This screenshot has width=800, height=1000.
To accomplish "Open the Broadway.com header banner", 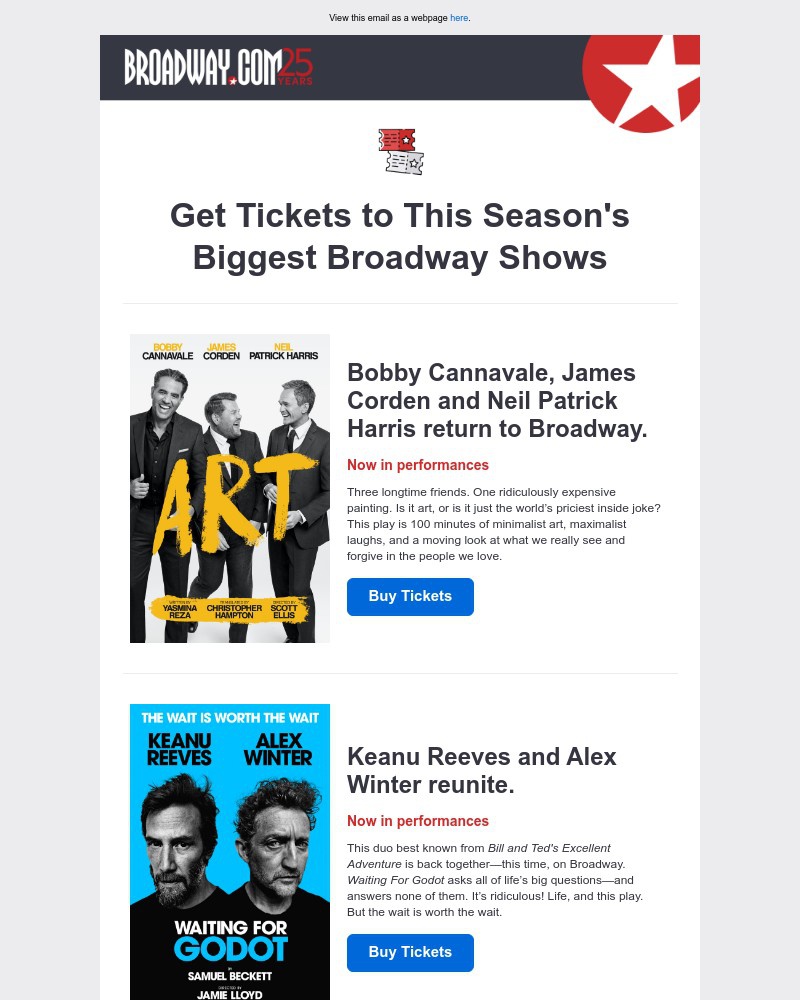I will 400,68.
